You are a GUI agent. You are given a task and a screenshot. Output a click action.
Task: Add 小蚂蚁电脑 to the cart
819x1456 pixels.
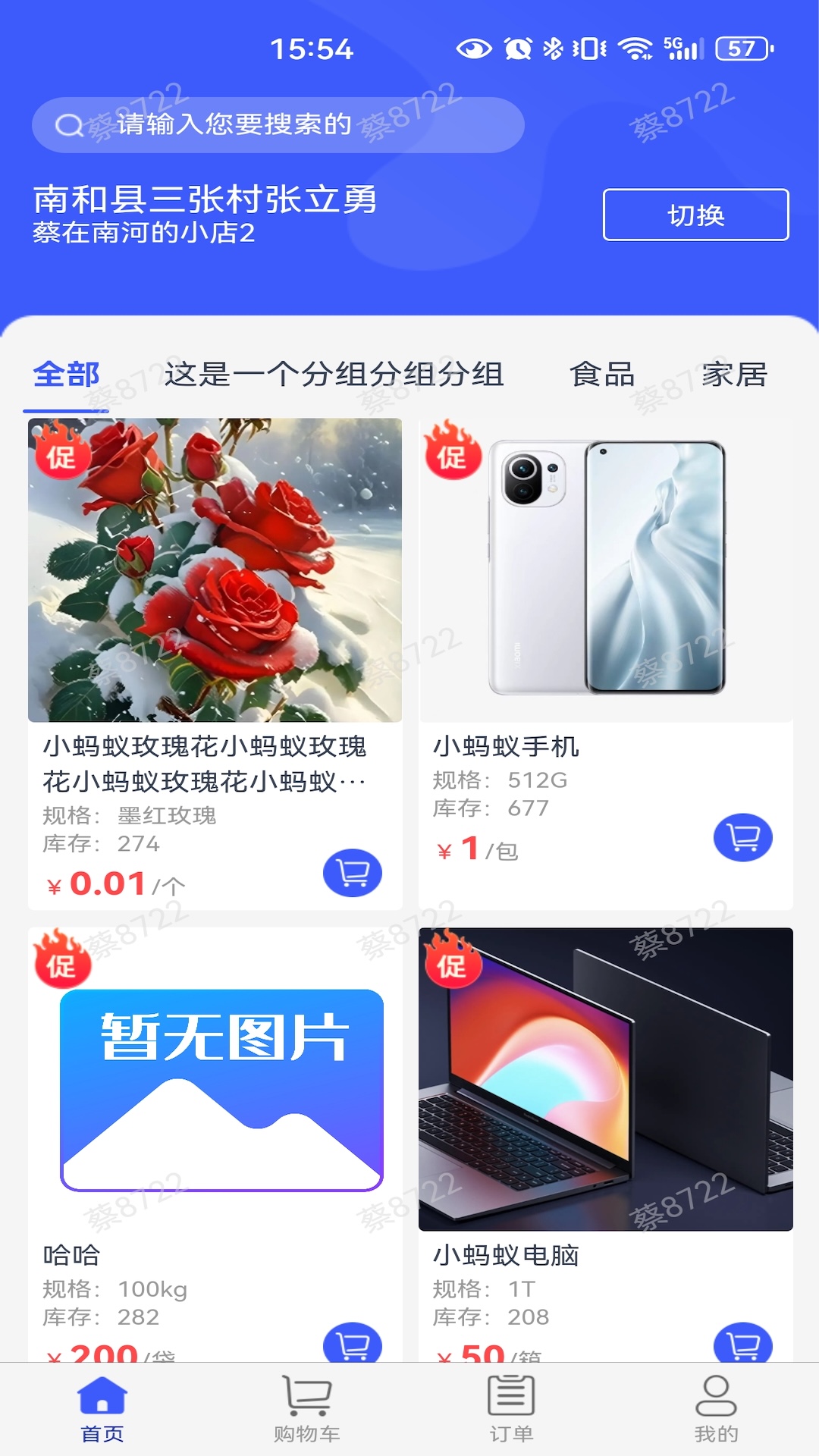click(743, 1342)
